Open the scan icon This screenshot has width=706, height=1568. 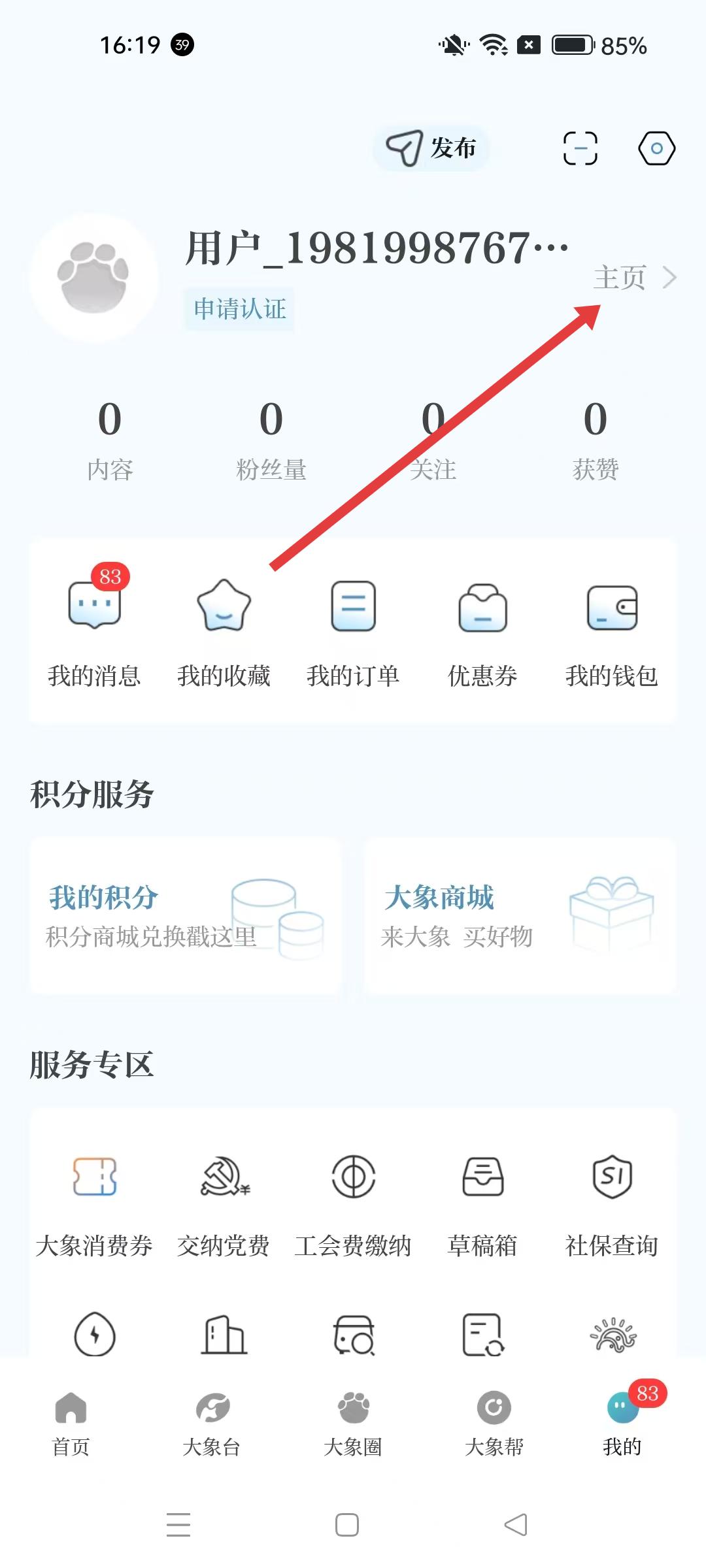click(580, 148)
